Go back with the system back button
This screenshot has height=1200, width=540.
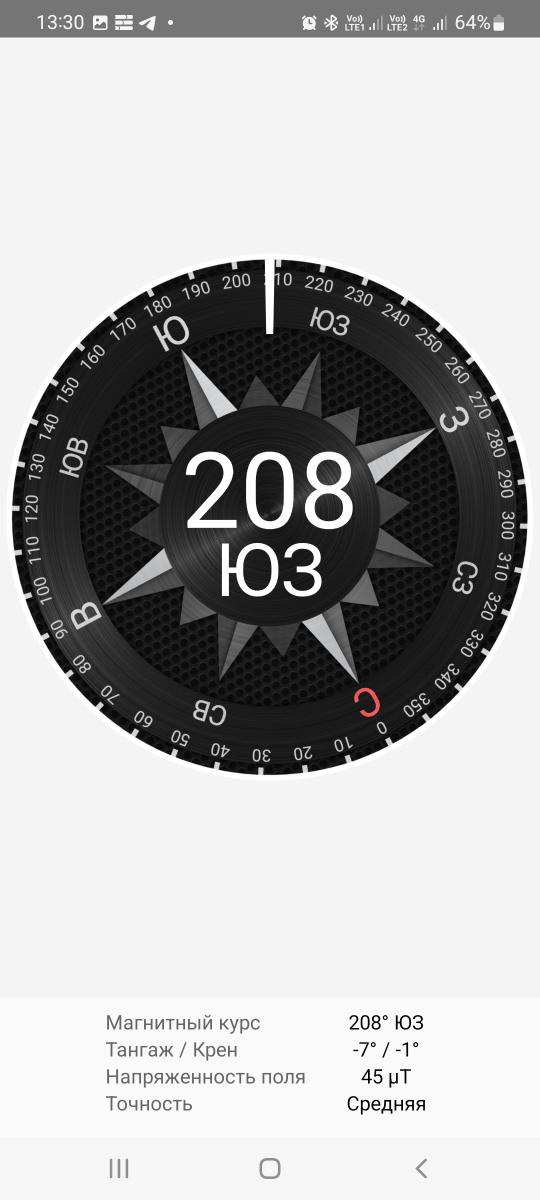pyautogui.click(x=421, y=1168)
